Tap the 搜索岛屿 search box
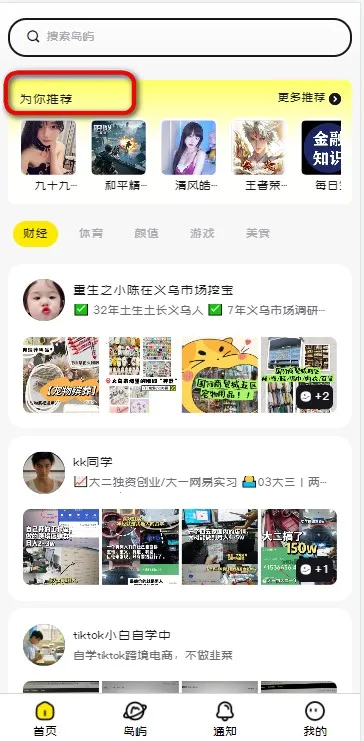Image resolution: width=364 pixels, height=741 pixels. coord(180,37)
